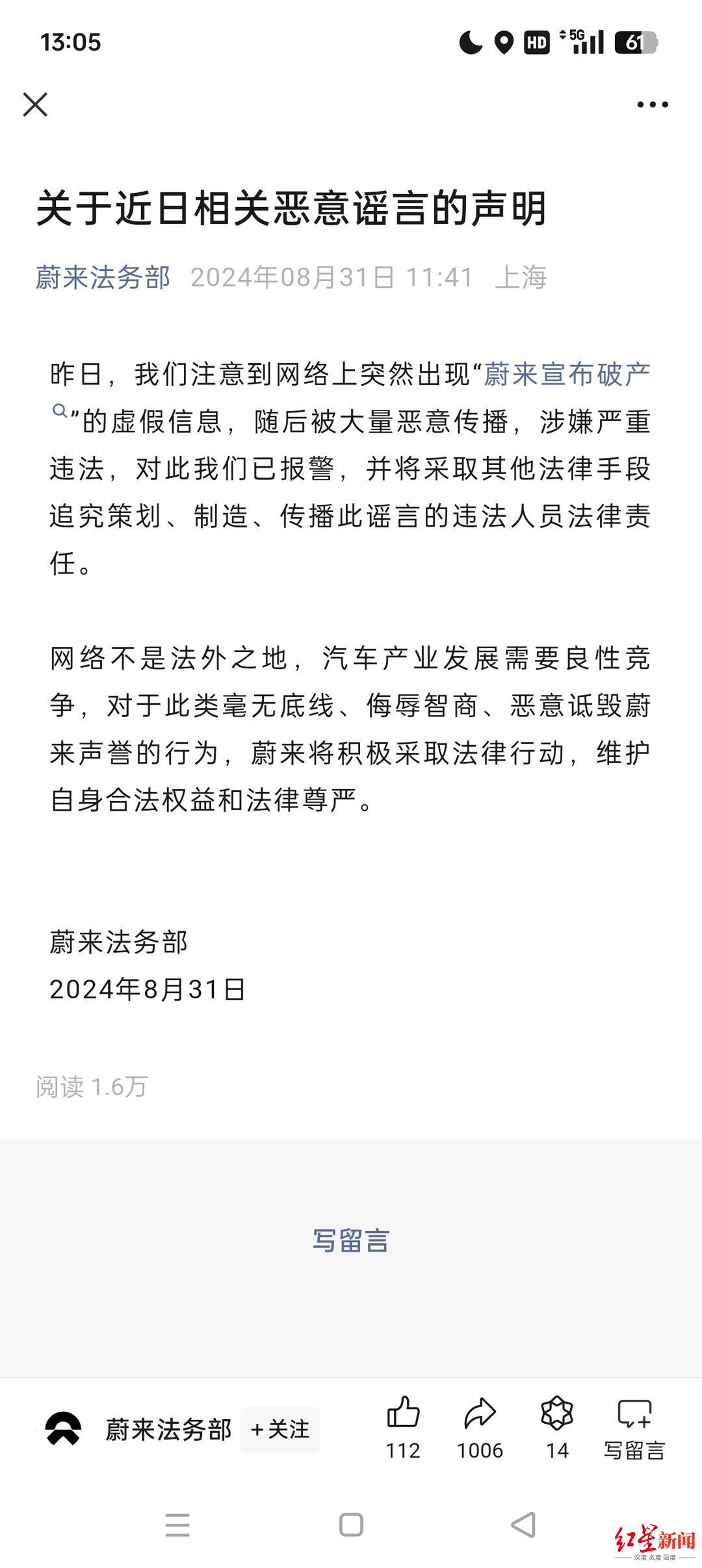Tap 写留言 in the comment area
The width and height of the screenshot is (702, 1568).
point(351,1240)
